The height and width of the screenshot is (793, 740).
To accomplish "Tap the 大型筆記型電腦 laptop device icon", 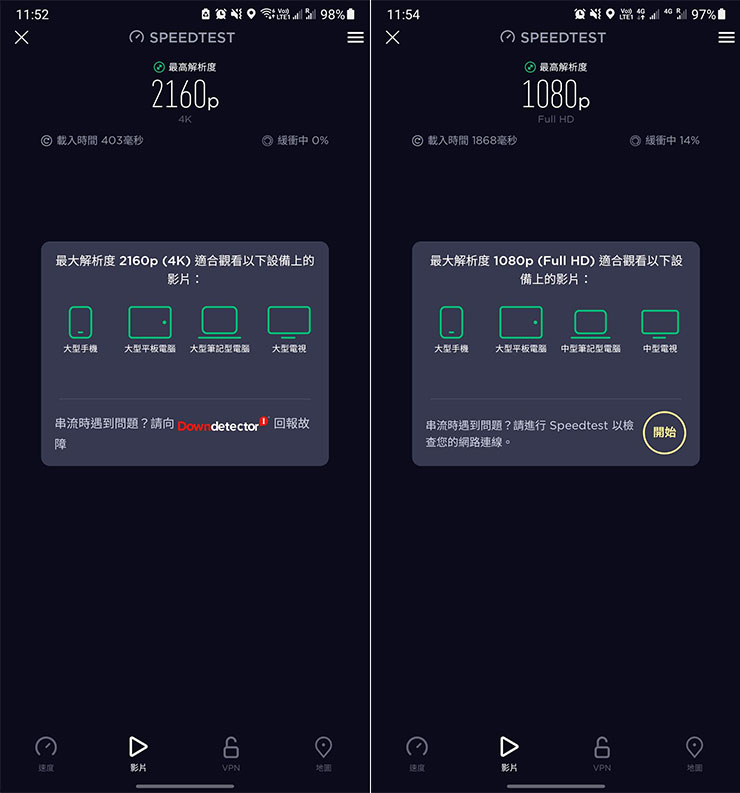I will coord(219,322).
